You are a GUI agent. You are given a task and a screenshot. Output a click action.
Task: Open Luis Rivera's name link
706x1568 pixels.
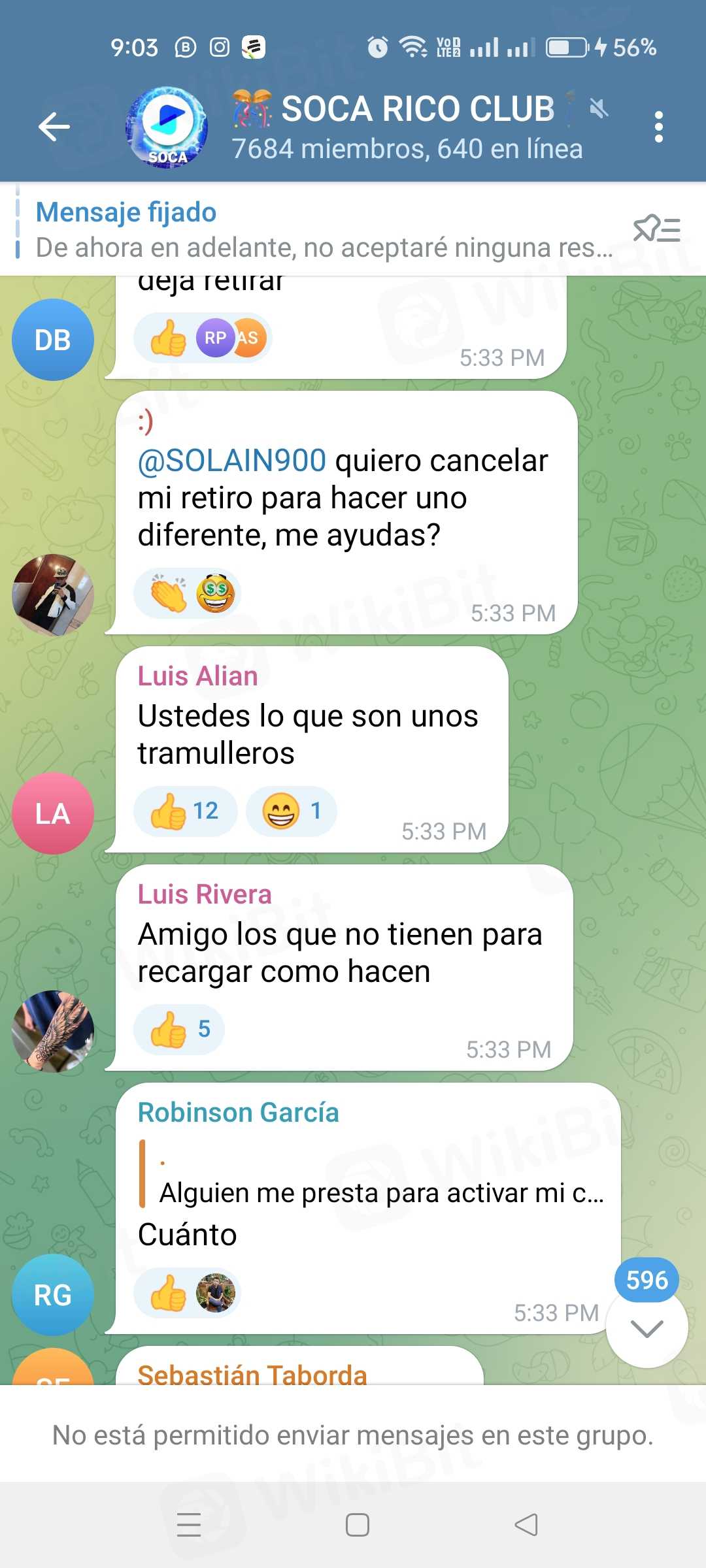[x=205, y=894]
